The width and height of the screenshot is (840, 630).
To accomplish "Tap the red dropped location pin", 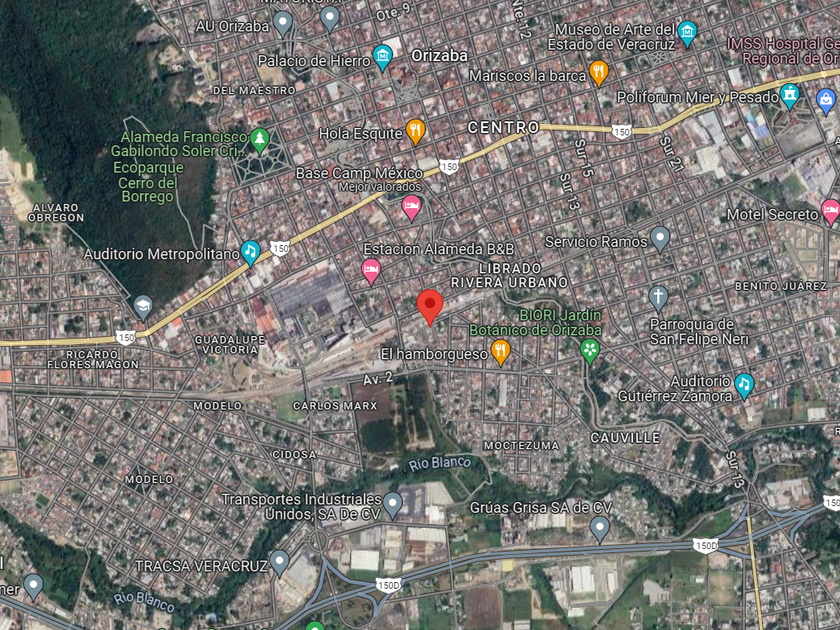I will (430, 307).
